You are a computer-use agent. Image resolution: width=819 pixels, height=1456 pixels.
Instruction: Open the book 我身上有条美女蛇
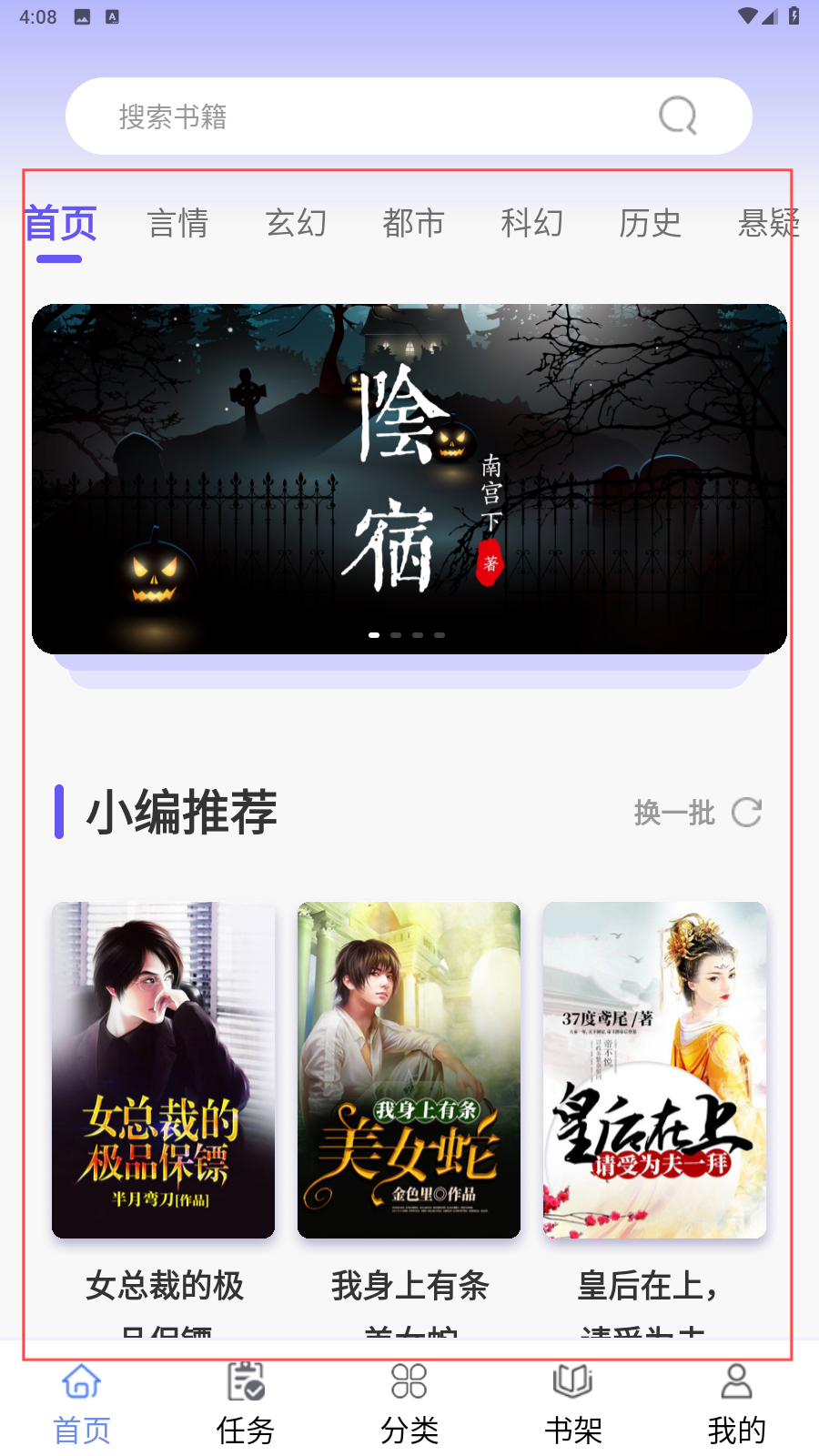[x=409, y=1070]
